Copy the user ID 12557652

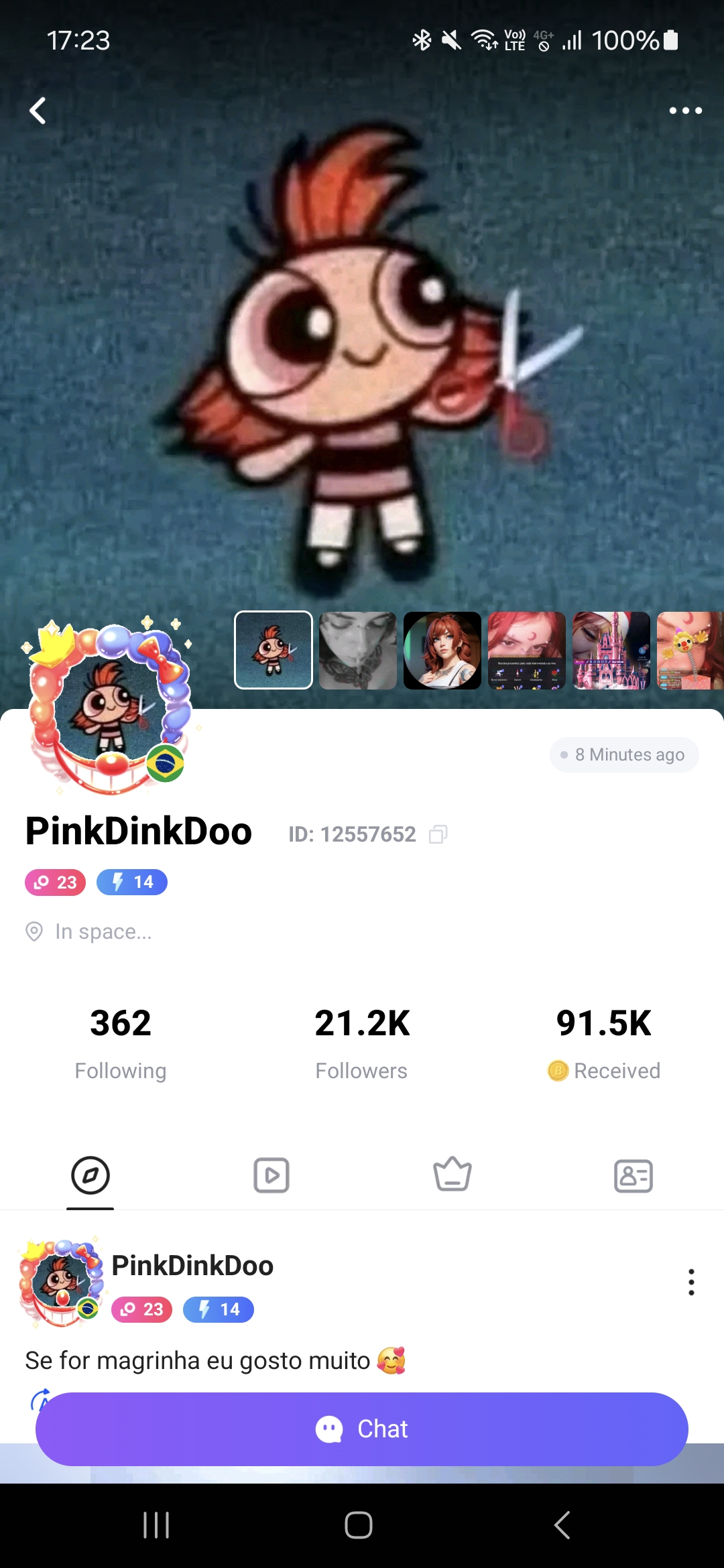pos(438,834)
